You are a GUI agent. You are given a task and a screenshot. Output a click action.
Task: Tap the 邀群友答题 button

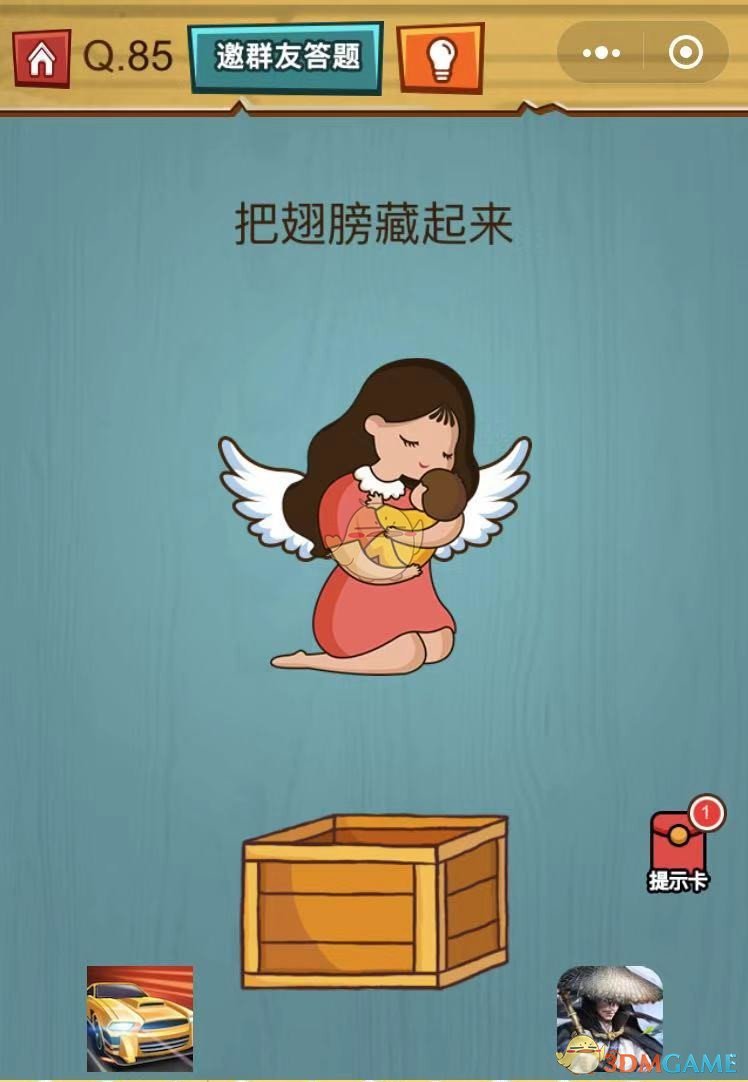tap(286, 57)
